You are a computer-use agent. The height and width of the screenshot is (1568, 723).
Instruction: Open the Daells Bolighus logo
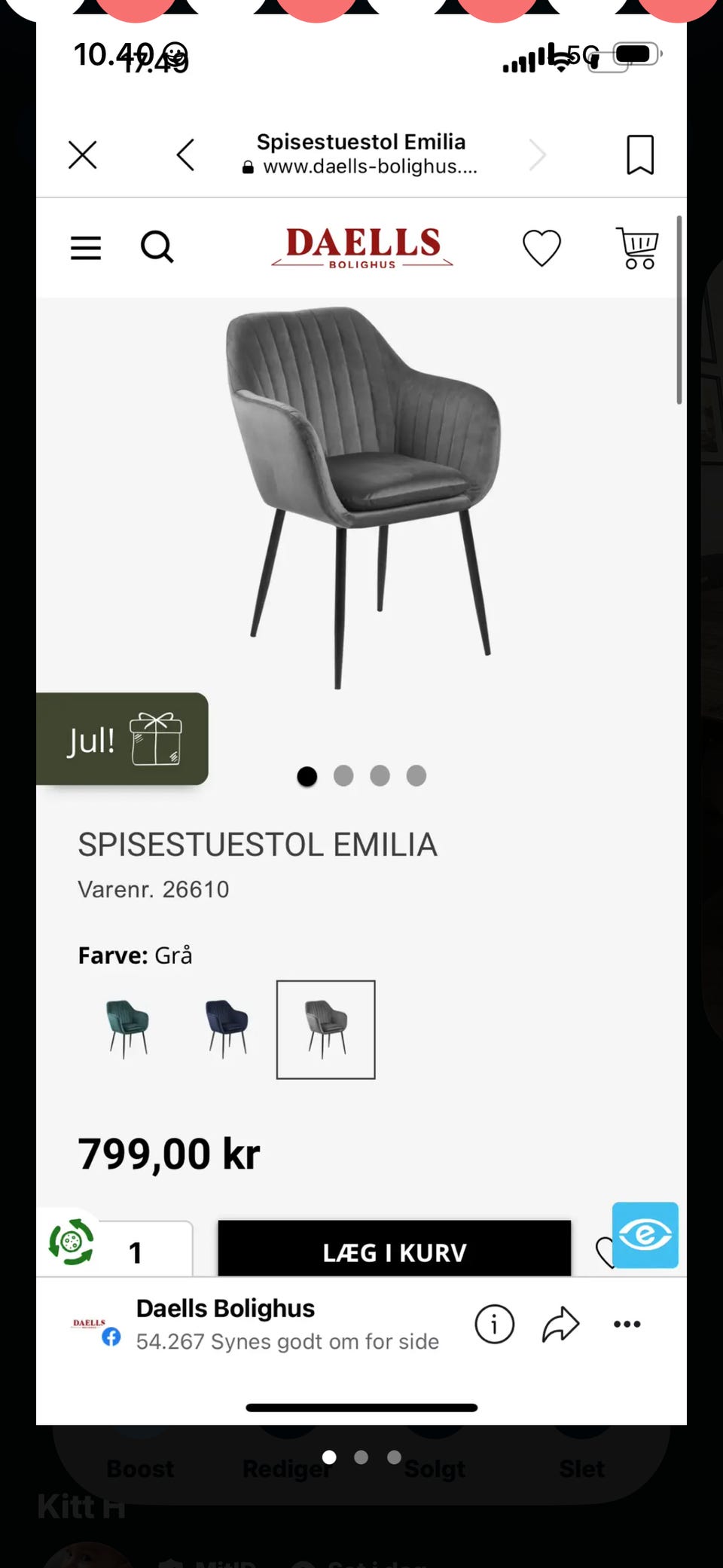pos(361,247)
